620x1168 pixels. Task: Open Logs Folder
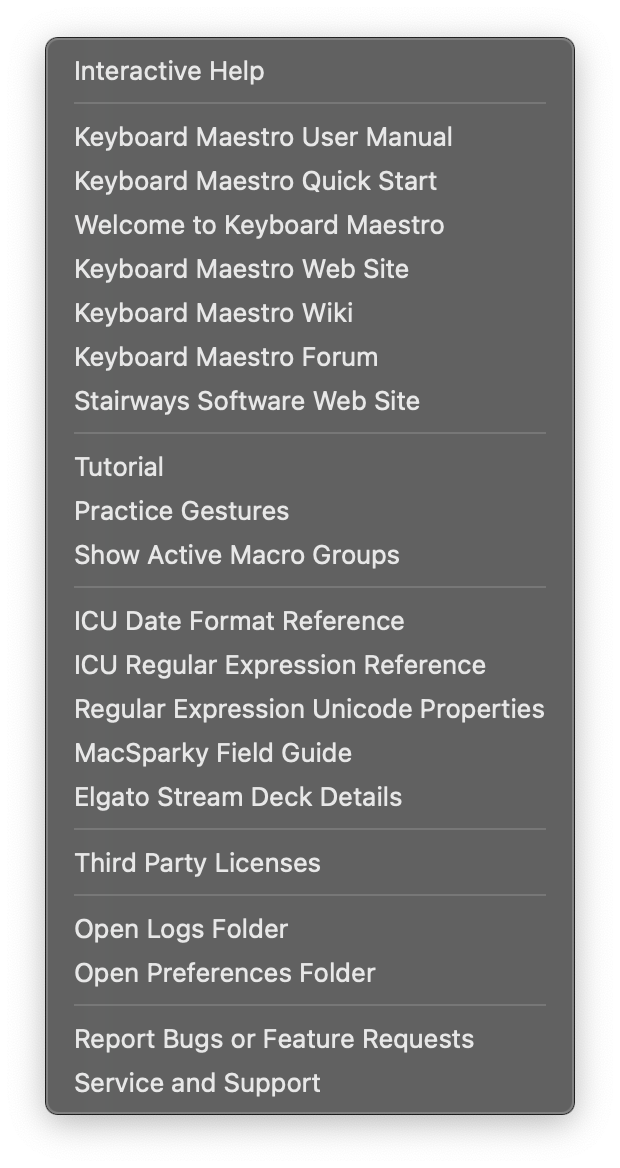point(181,929)
